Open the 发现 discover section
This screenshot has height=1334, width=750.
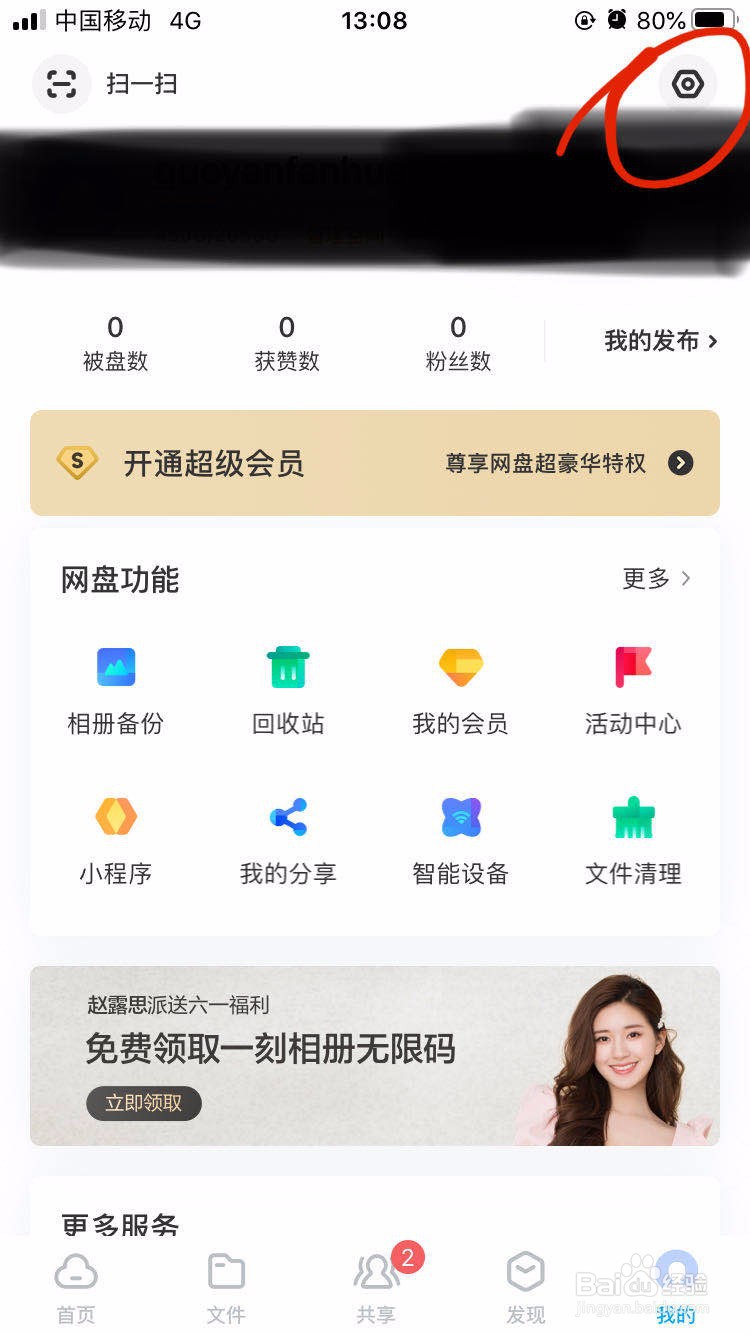(525, 1285)
